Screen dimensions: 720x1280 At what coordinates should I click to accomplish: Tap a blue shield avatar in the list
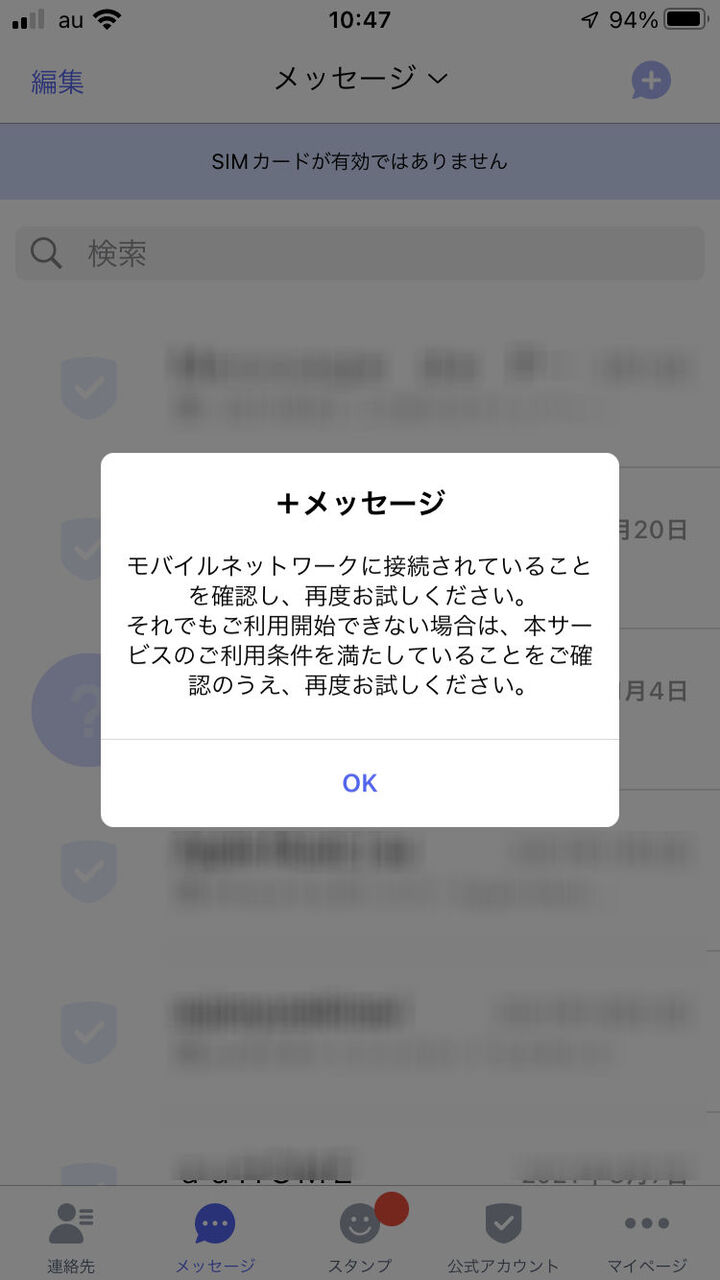click(88, 387)
